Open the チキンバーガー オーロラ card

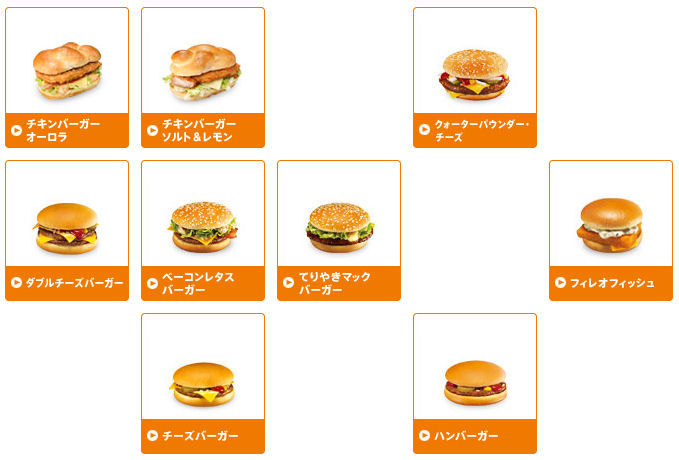(67, 78)
